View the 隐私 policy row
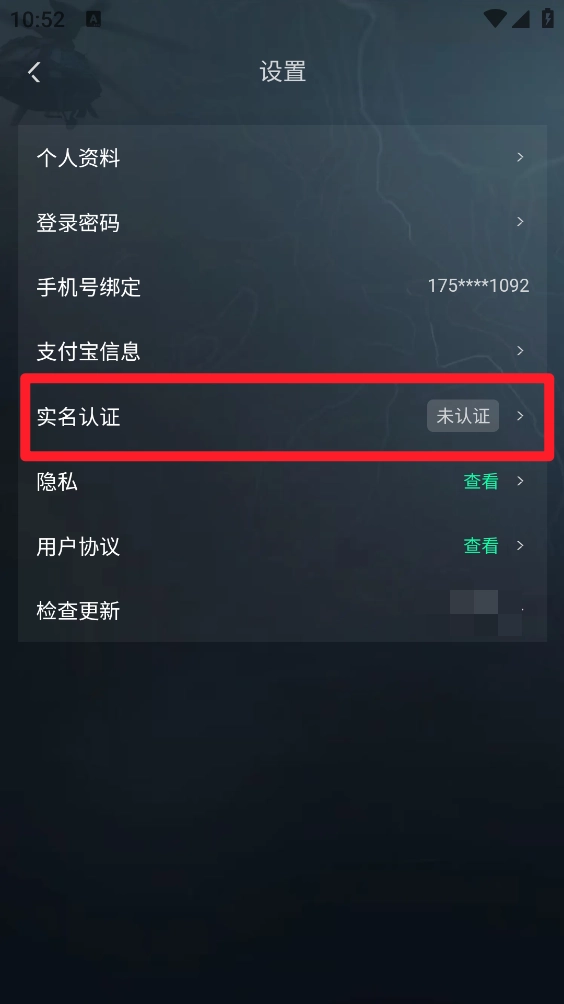This screenshot has height=1004, width=564. tap(282, 482)
